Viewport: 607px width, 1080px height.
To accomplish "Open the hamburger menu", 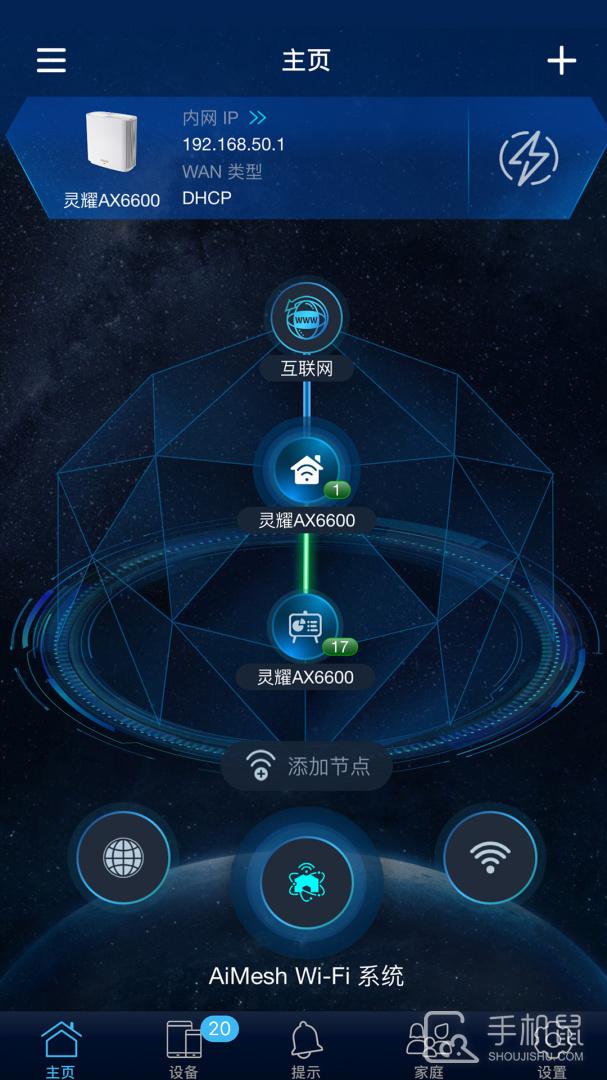I will tap(51, 60).
